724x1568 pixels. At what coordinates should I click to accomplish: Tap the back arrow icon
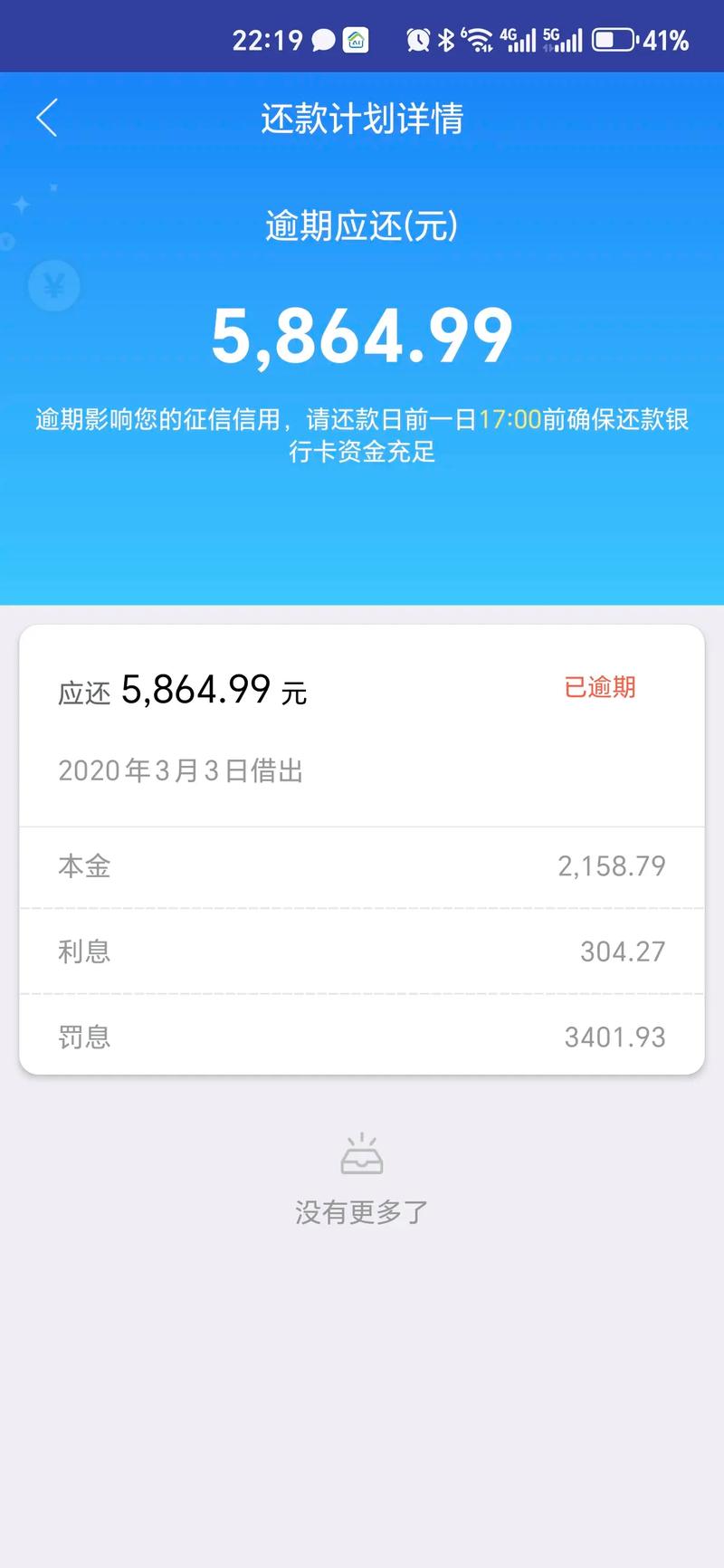pyautogui.click(x=47, y=118)
